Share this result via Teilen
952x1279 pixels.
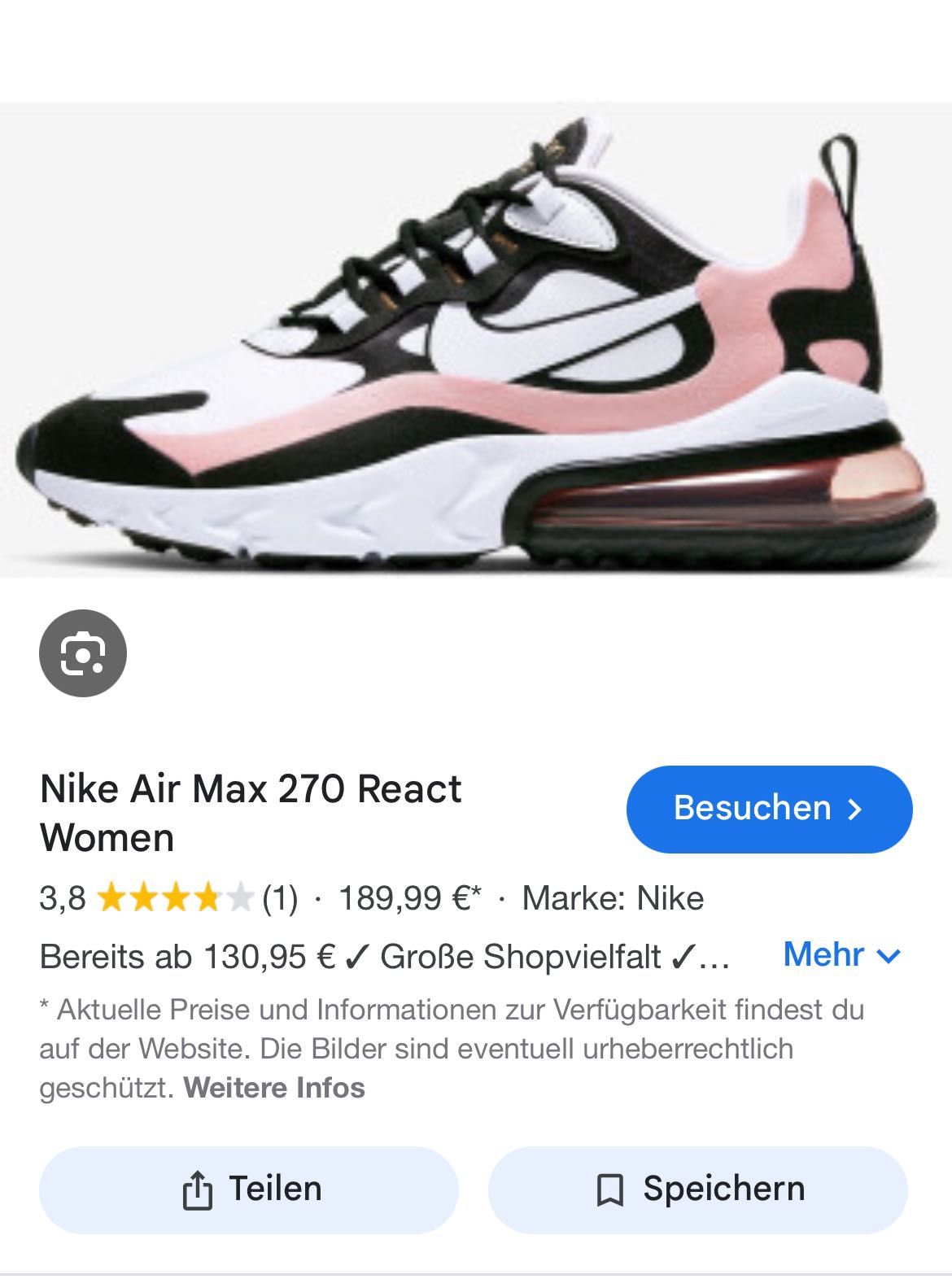tap(249, 1190)
